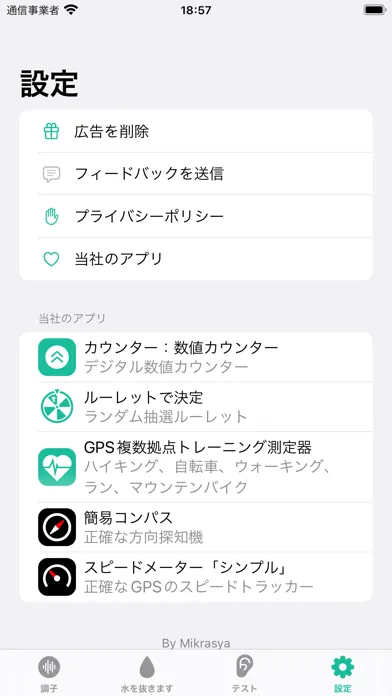Open フィードバックを送信
The image size is (392, 696).
[196, 174]
